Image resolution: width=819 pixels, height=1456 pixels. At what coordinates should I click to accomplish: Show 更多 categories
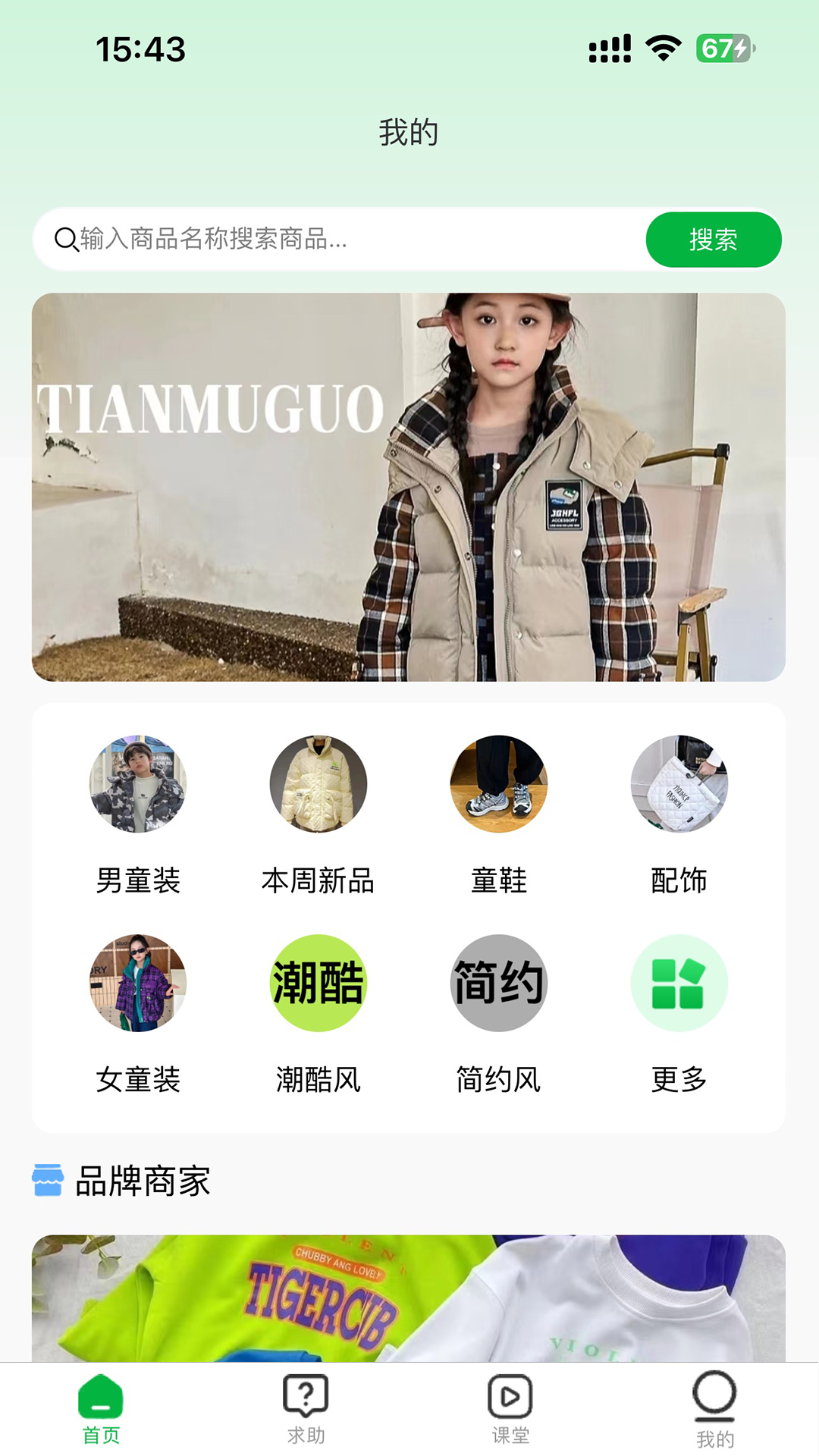679,1014
